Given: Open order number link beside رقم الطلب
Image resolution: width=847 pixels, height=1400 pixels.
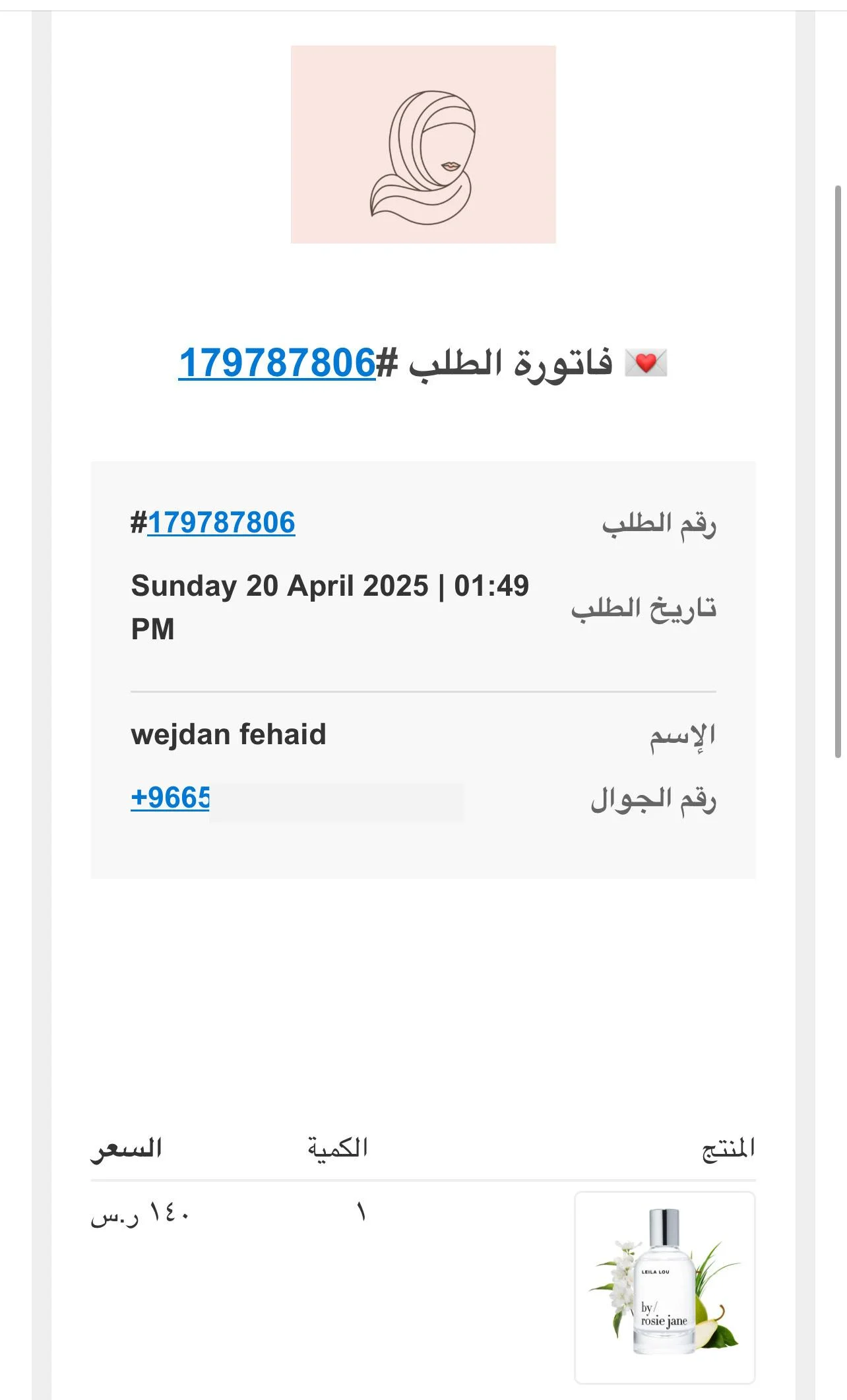Looking at the screenshot, I should [221, 523].
